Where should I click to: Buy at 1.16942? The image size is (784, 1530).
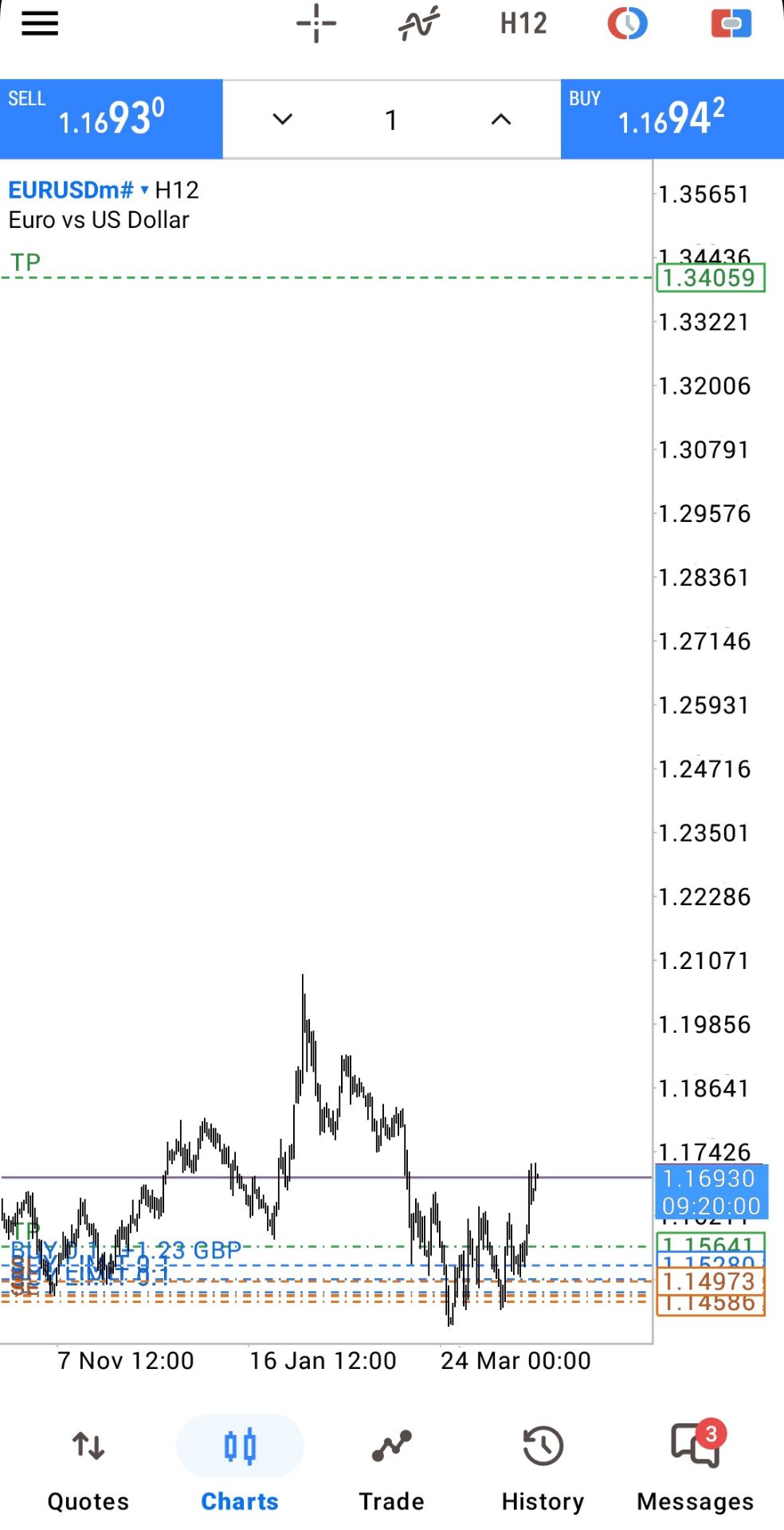point(672,119)
